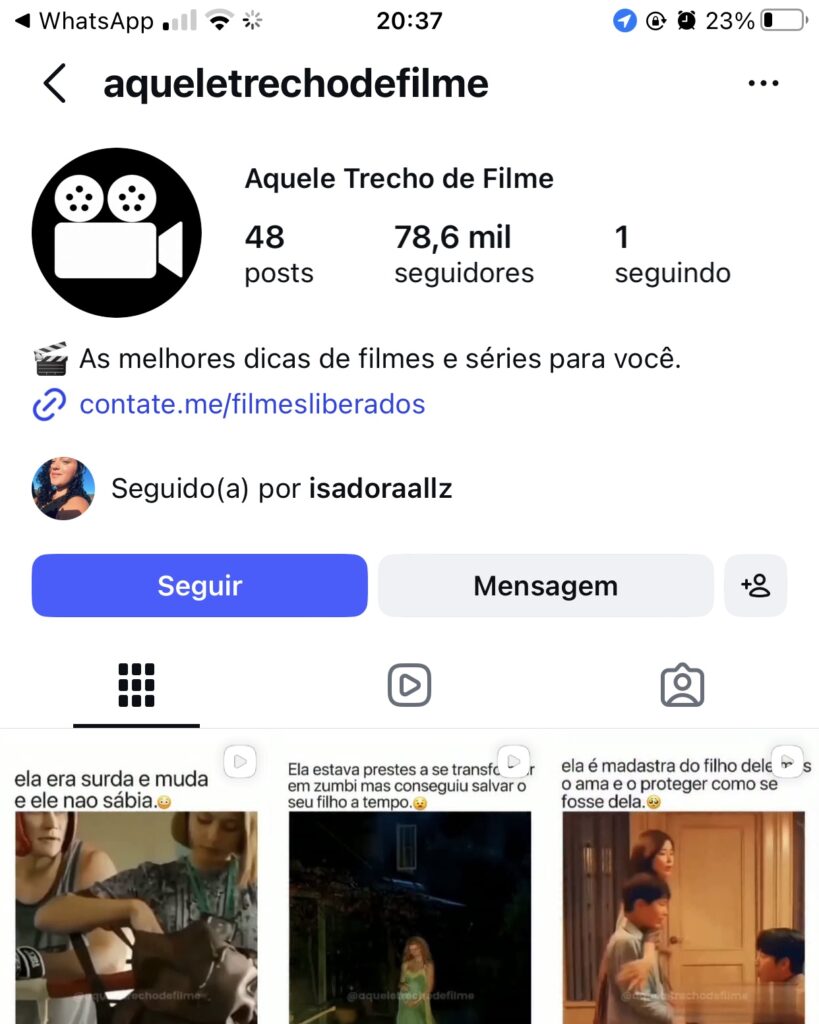Open the camera profile picture
Image resolution: width=819 pixels, height=1024 pixels.
pos(117,232)
